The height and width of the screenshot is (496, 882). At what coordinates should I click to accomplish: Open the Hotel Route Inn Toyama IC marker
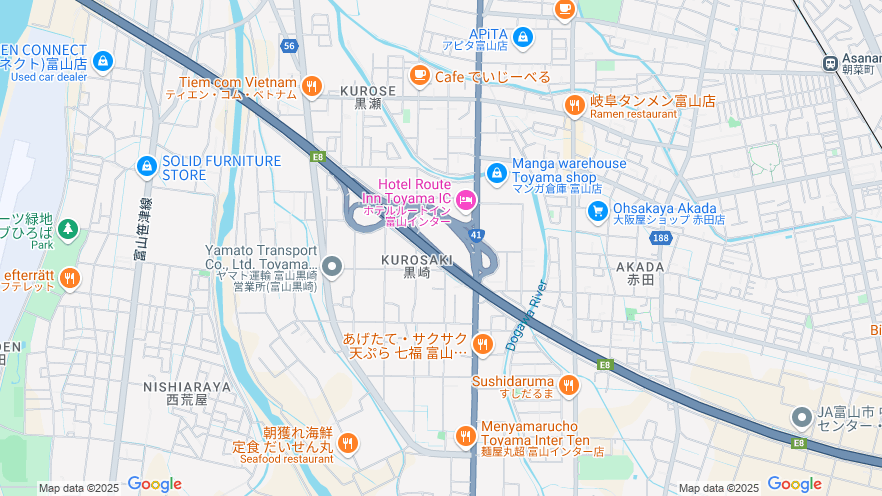click(x=466, y=203)
